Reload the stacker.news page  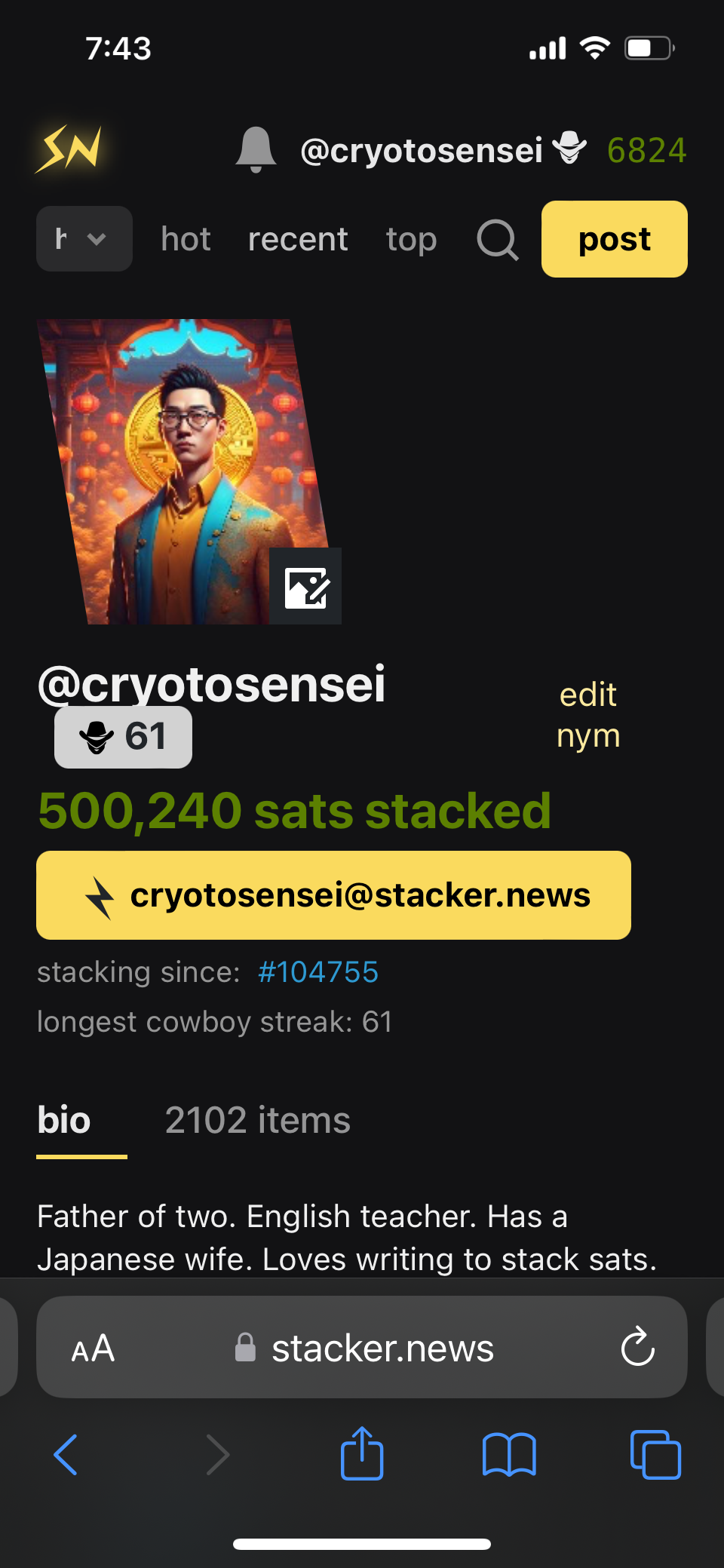[x=637, y=1347]
